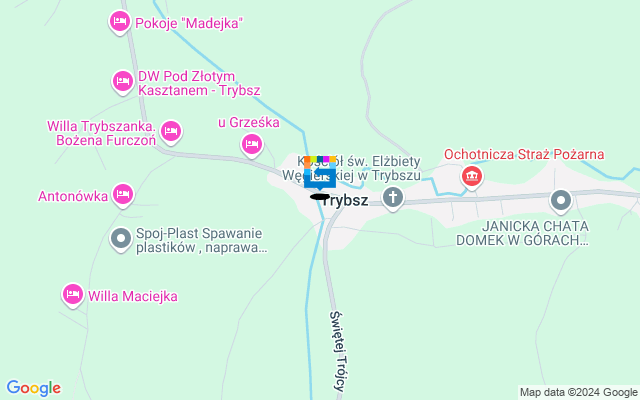Open the Pokoje "Madejka" lodging pin
640x400 pixels.
click(x=119, y=21)
